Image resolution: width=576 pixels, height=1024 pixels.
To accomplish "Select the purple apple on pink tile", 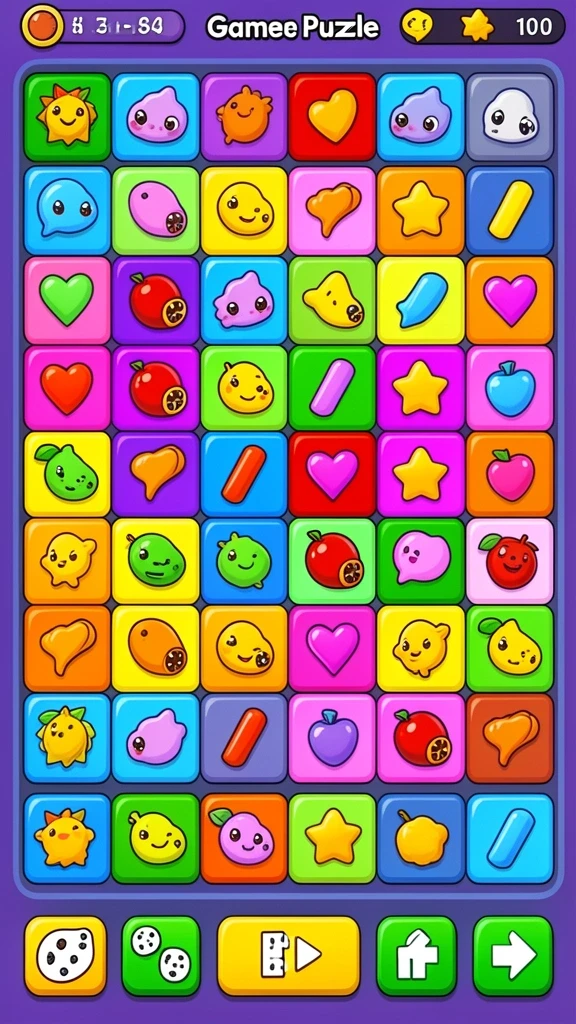I will click(x=332, y=738).
